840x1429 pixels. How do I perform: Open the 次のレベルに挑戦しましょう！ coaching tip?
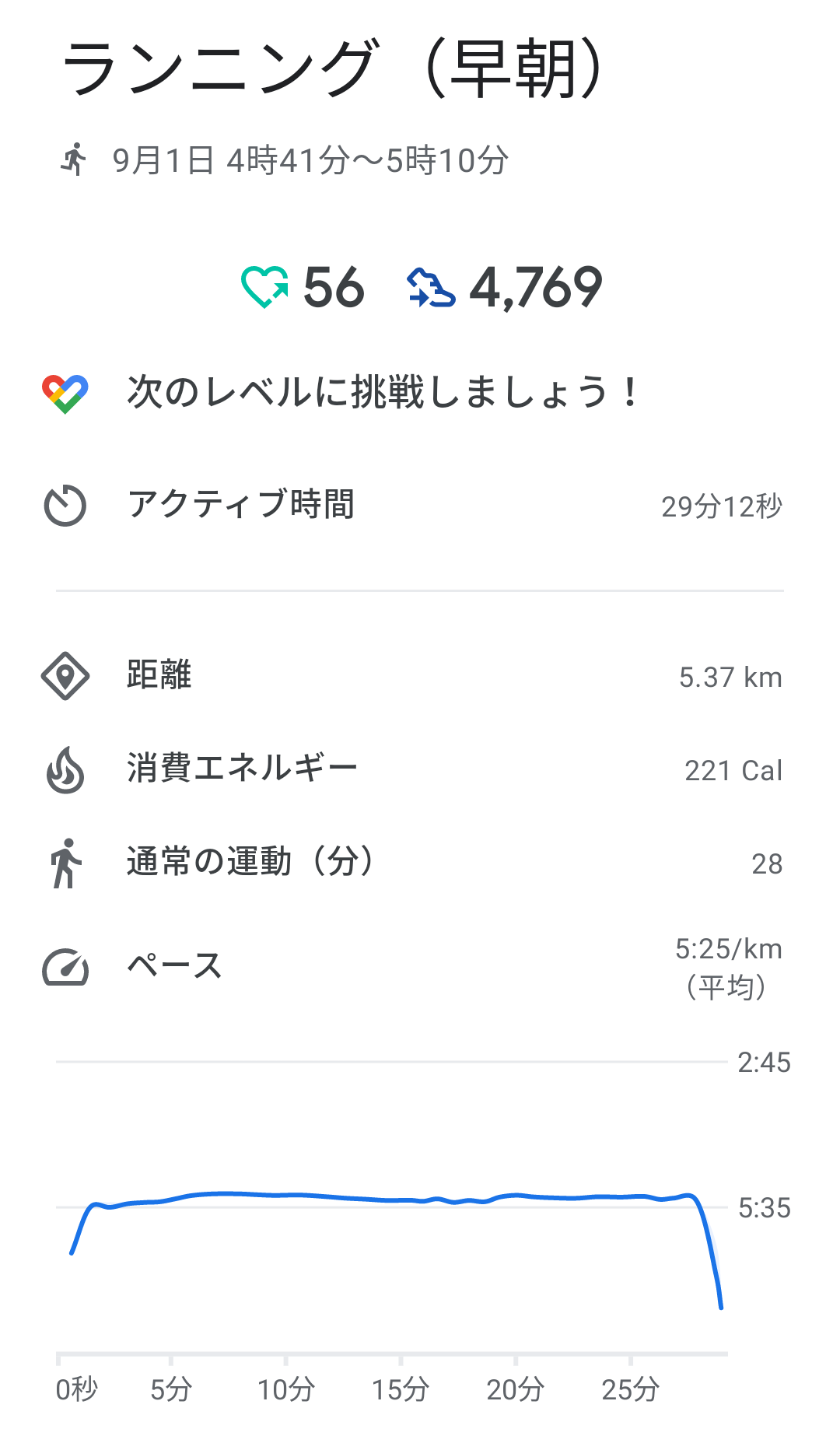tap(381, 392)
